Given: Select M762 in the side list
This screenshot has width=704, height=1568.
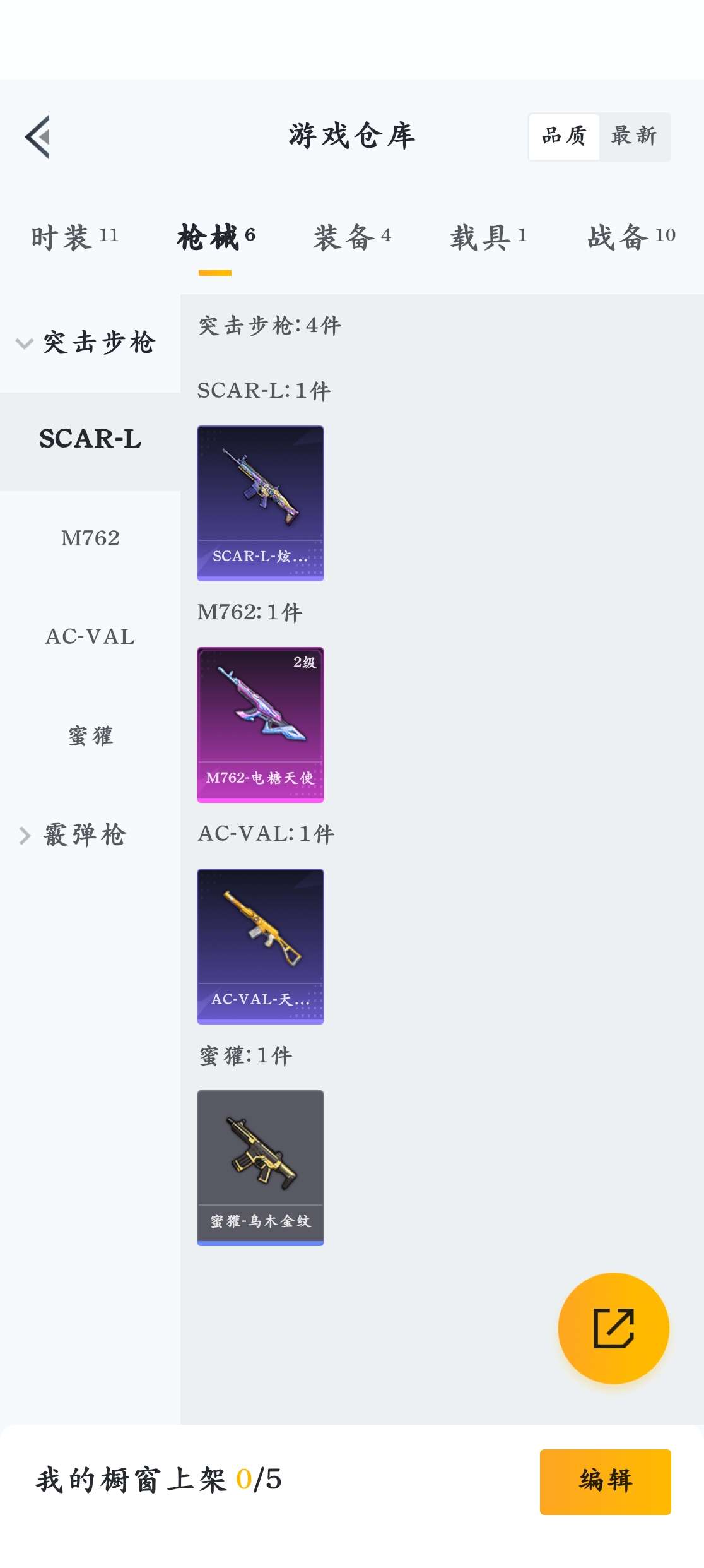Looking at the screenshot, I should pos(90,538).
